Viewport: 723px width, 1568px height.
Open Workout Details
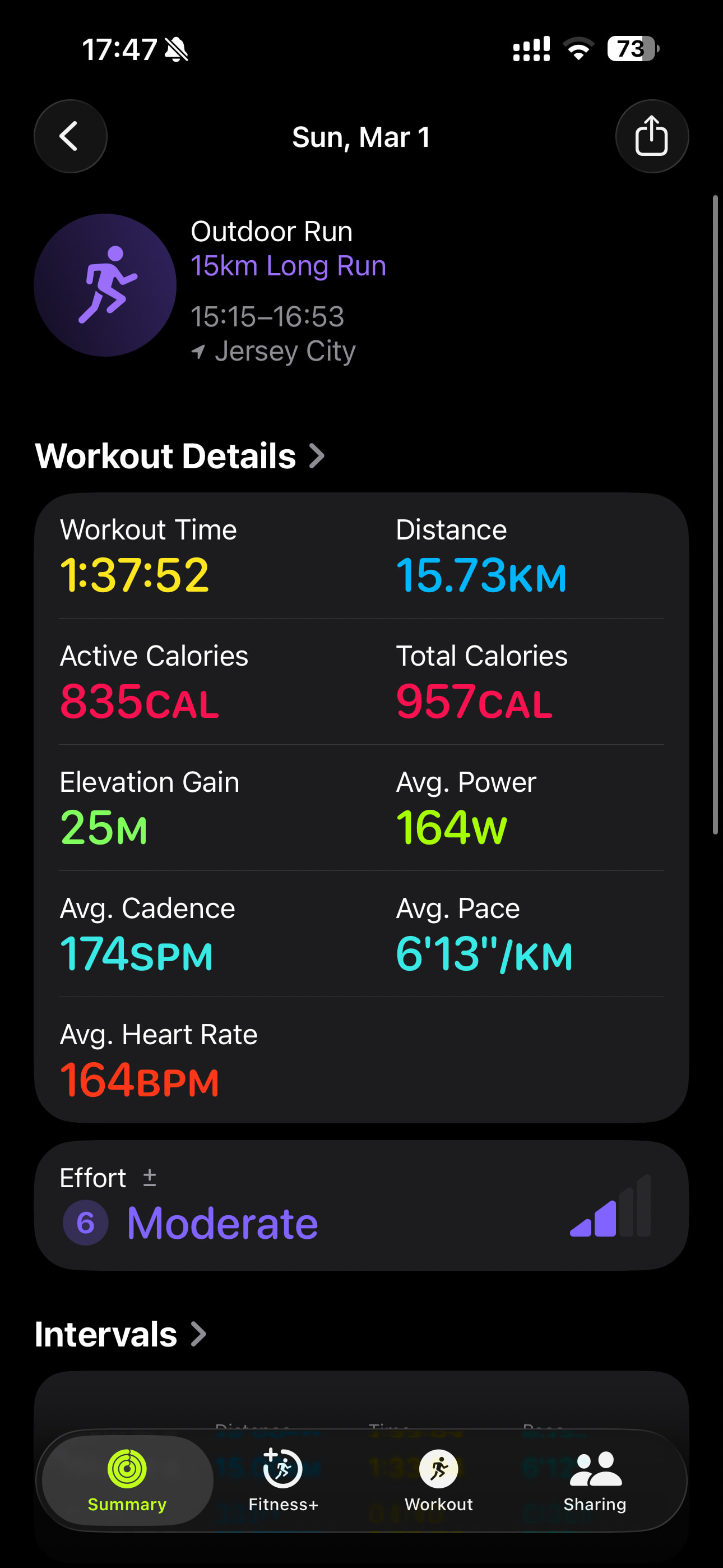[180, 456]
